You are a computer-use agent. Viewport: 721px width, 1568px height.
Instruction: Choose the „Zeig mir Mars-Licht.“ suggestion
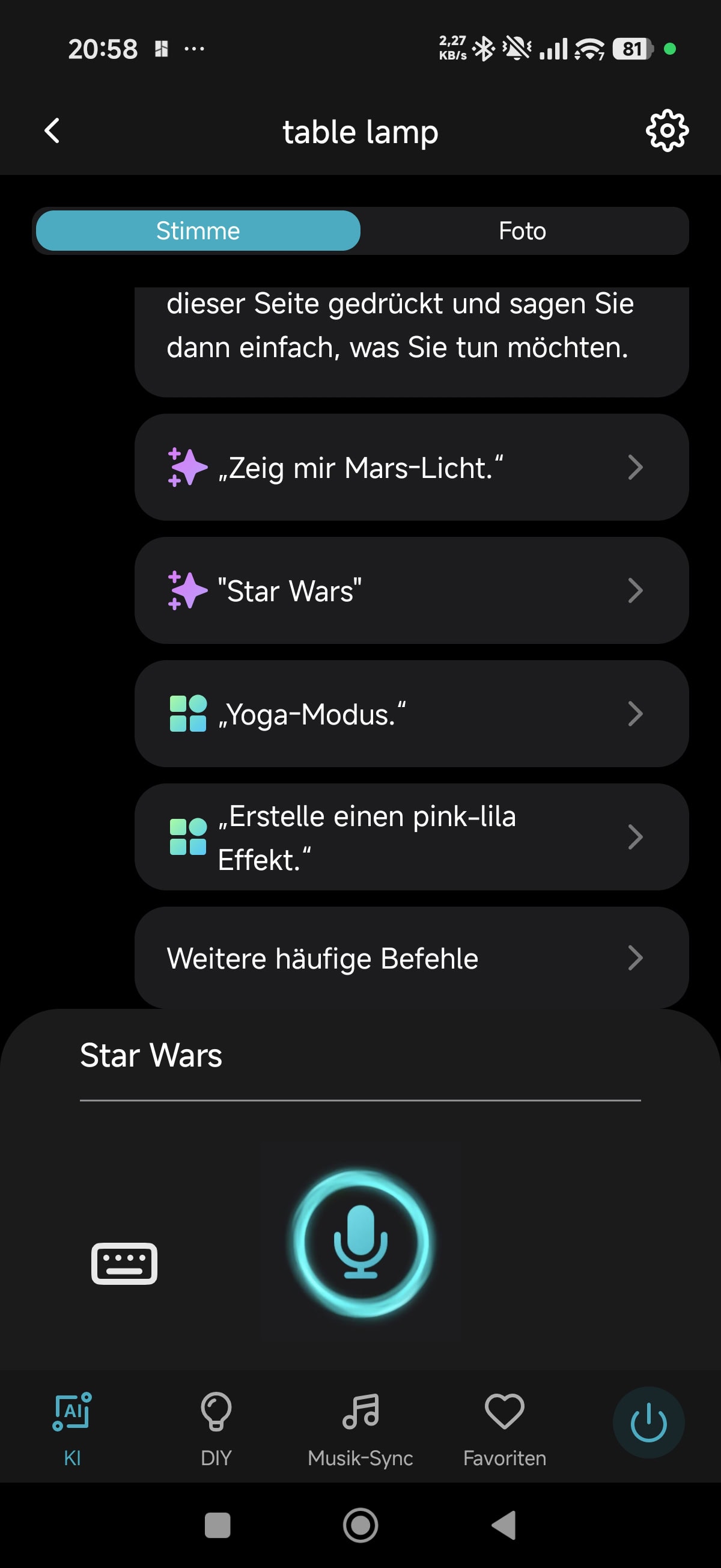point(412,468)
